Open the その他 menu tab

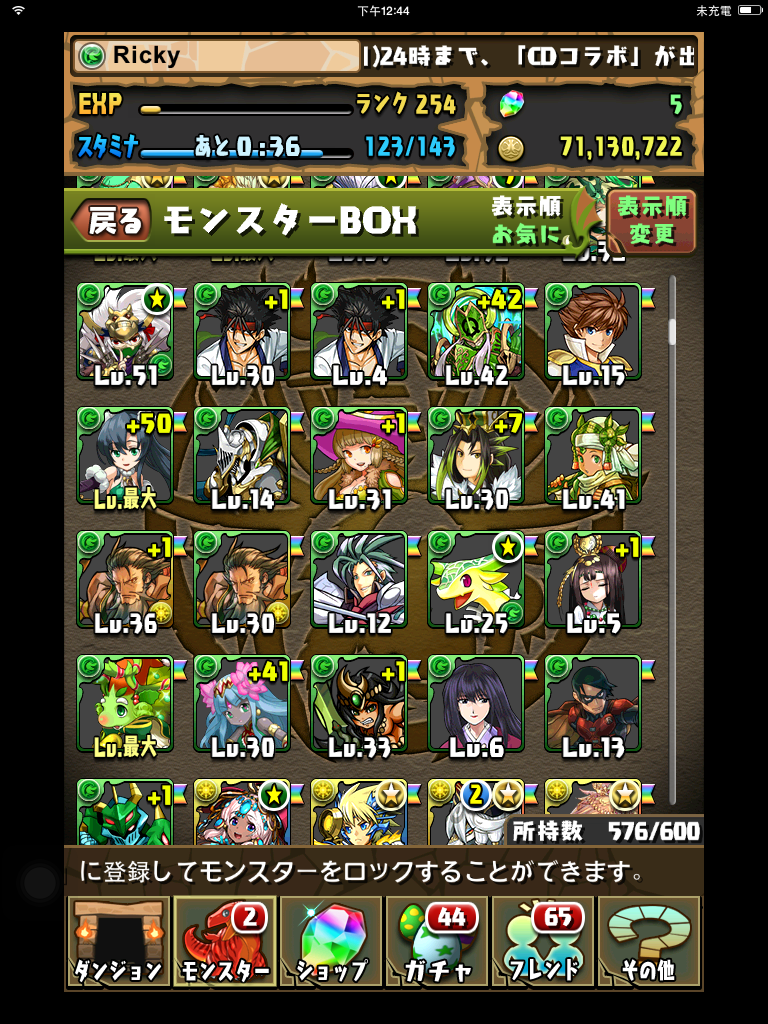pyautogui.click(x=651, y=942)
